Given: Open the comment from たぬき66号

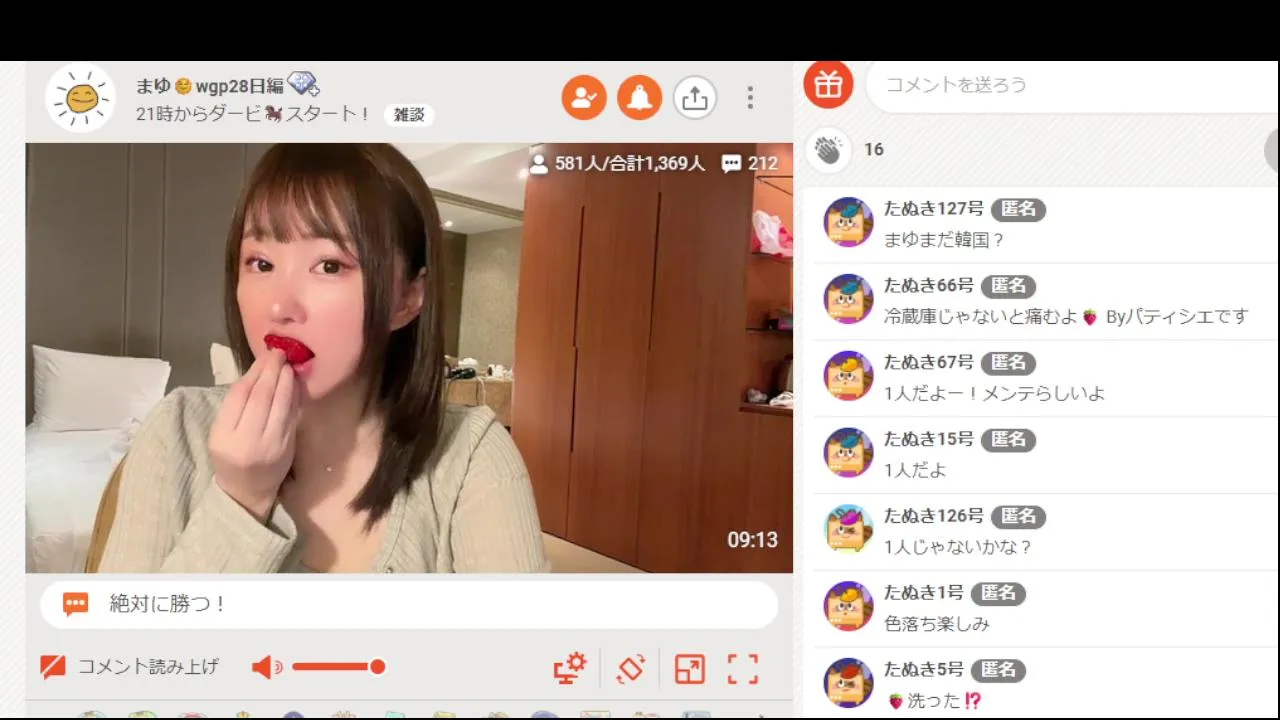Looking at the screenshot, I should point(1066,317).
